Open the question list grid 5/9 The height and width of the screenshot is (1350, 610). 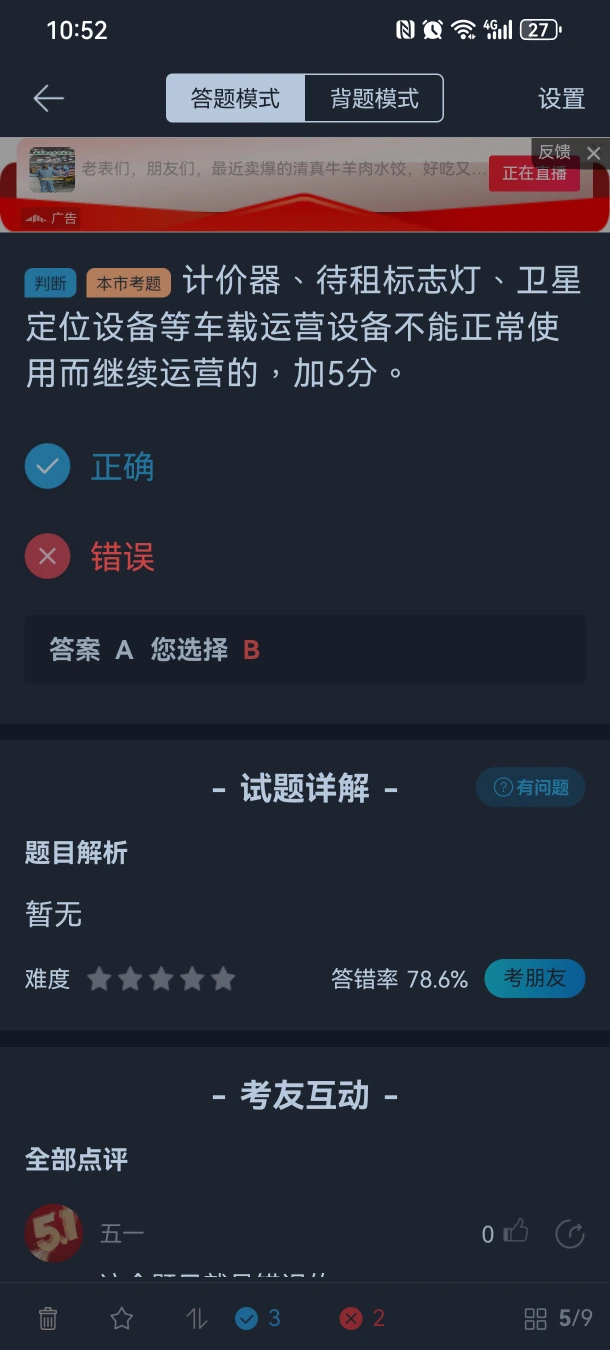coord(559,1319)
